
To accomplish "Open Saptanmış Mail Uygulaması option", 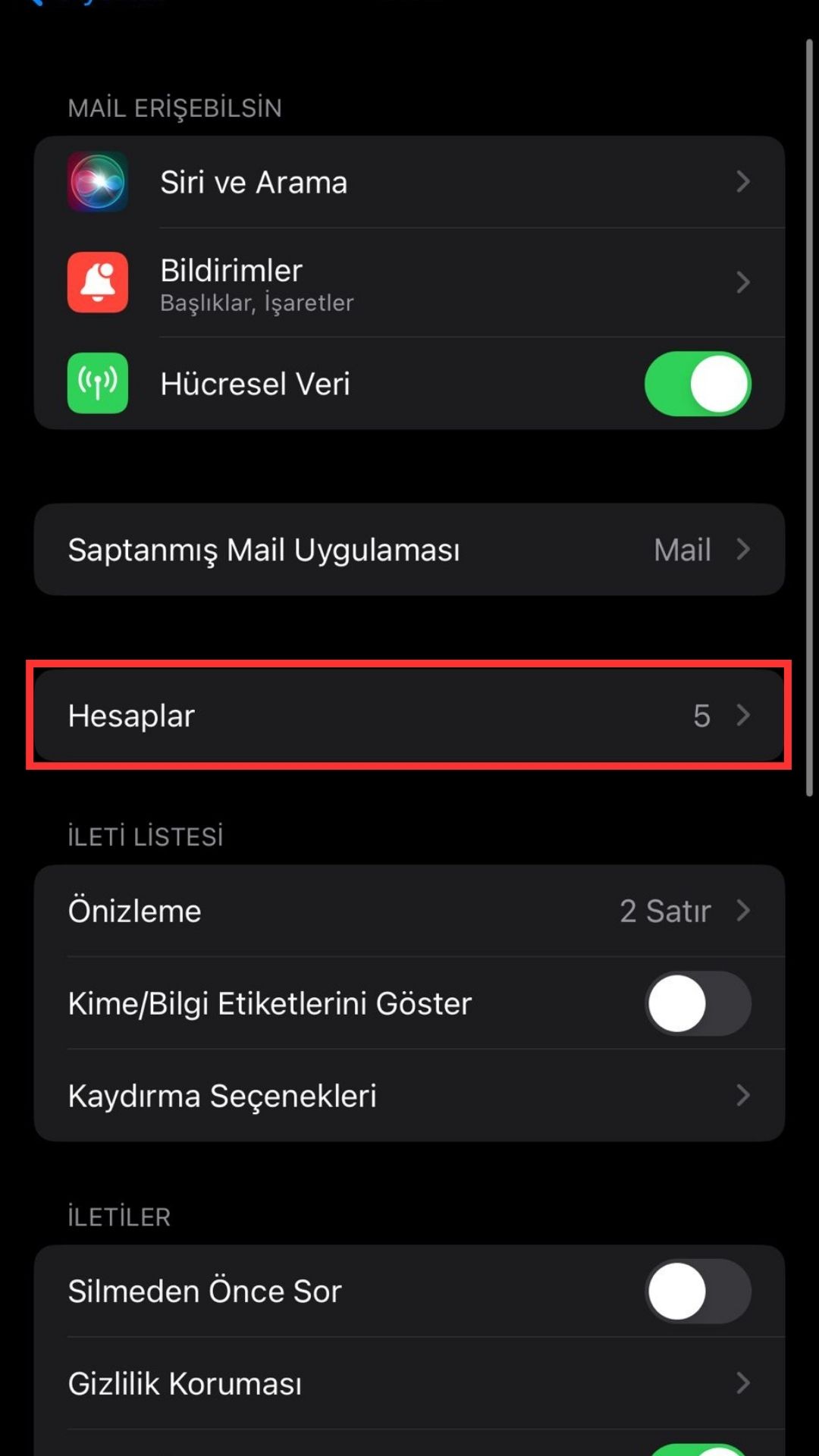I will coord(409,550).
